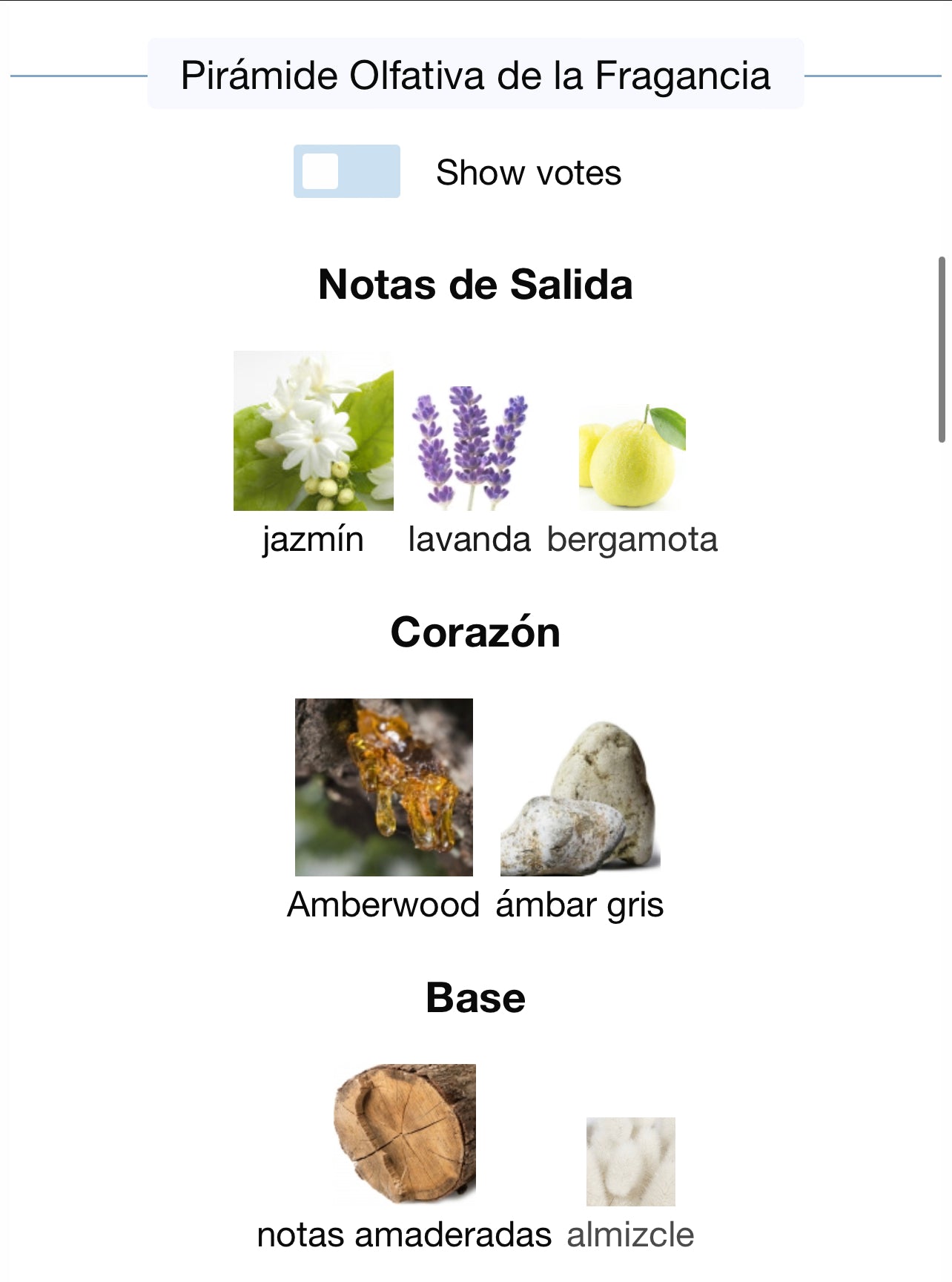Open the Amberwood note
This screenshot has height=1282, width=952.
(x=383, y=787)
